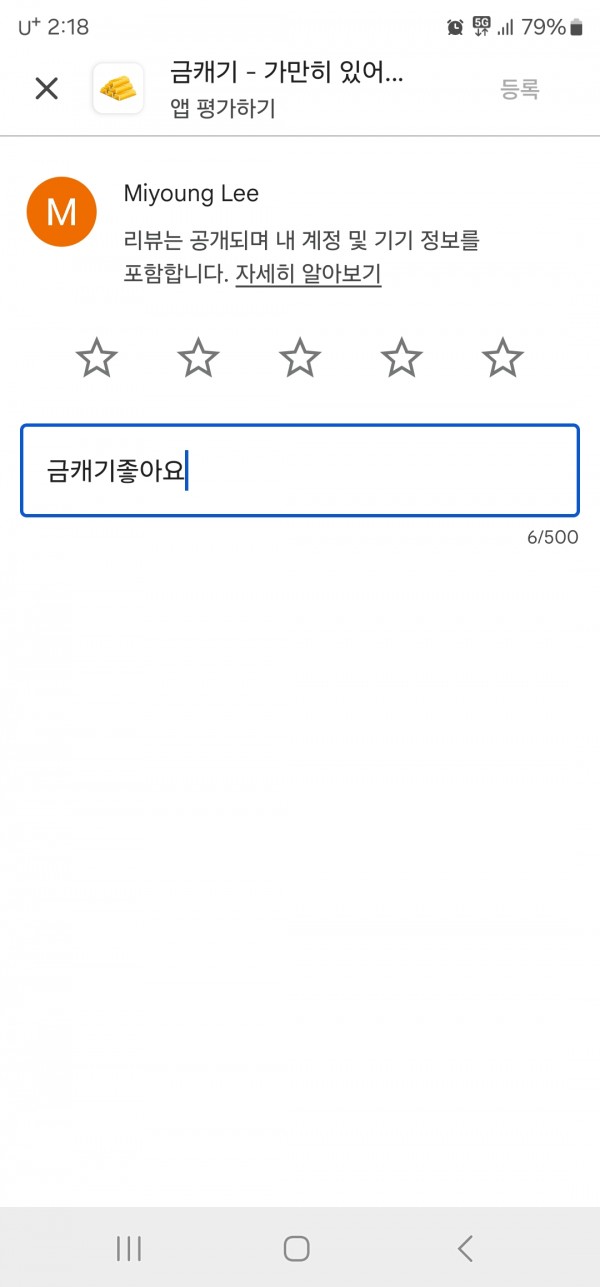Tap 등록 to submit the review
Image resolution: width=600 pixels, height=1287 pixels.
click(x=520, y=89)
